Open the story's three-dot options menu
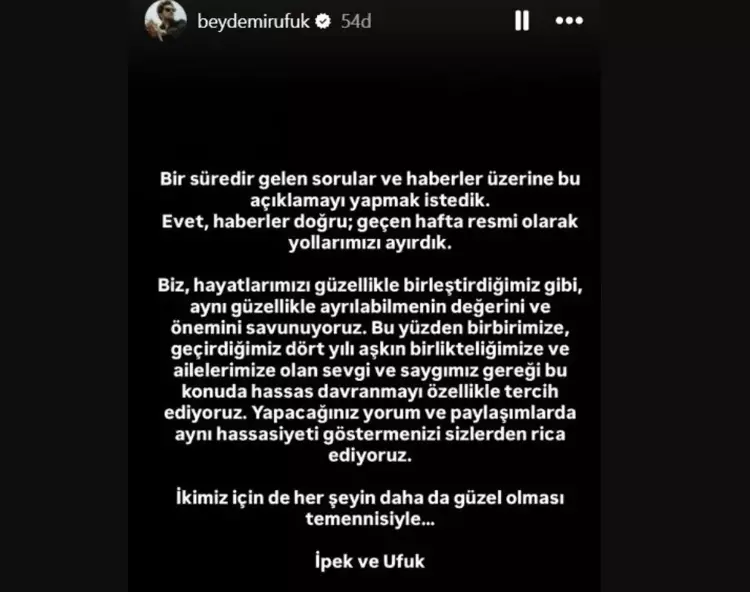The height and width of the screenshot is (592, 750). [x=569, y=21]
